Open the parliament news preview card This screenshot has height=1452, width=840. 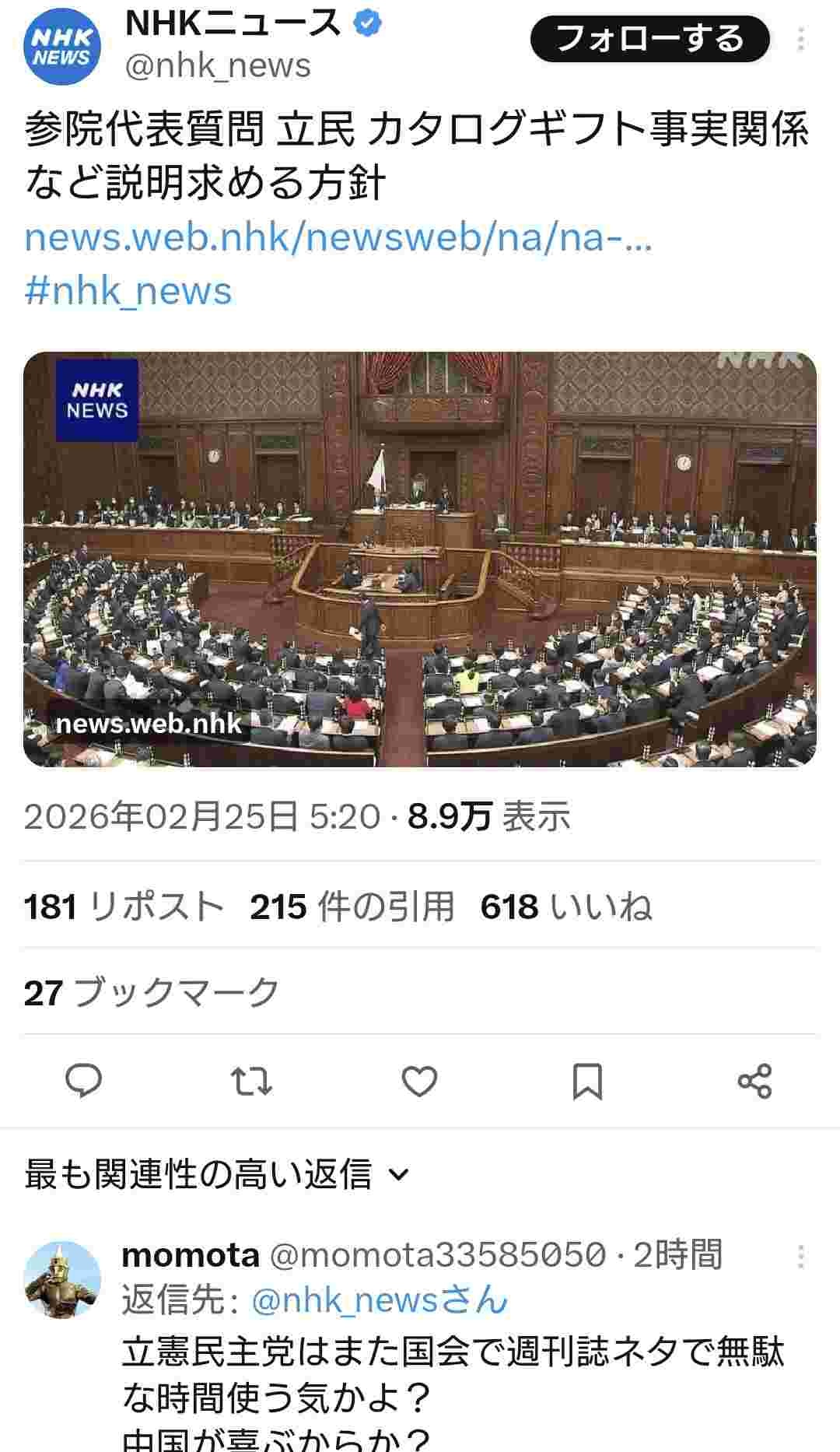[x=420, y=559]
